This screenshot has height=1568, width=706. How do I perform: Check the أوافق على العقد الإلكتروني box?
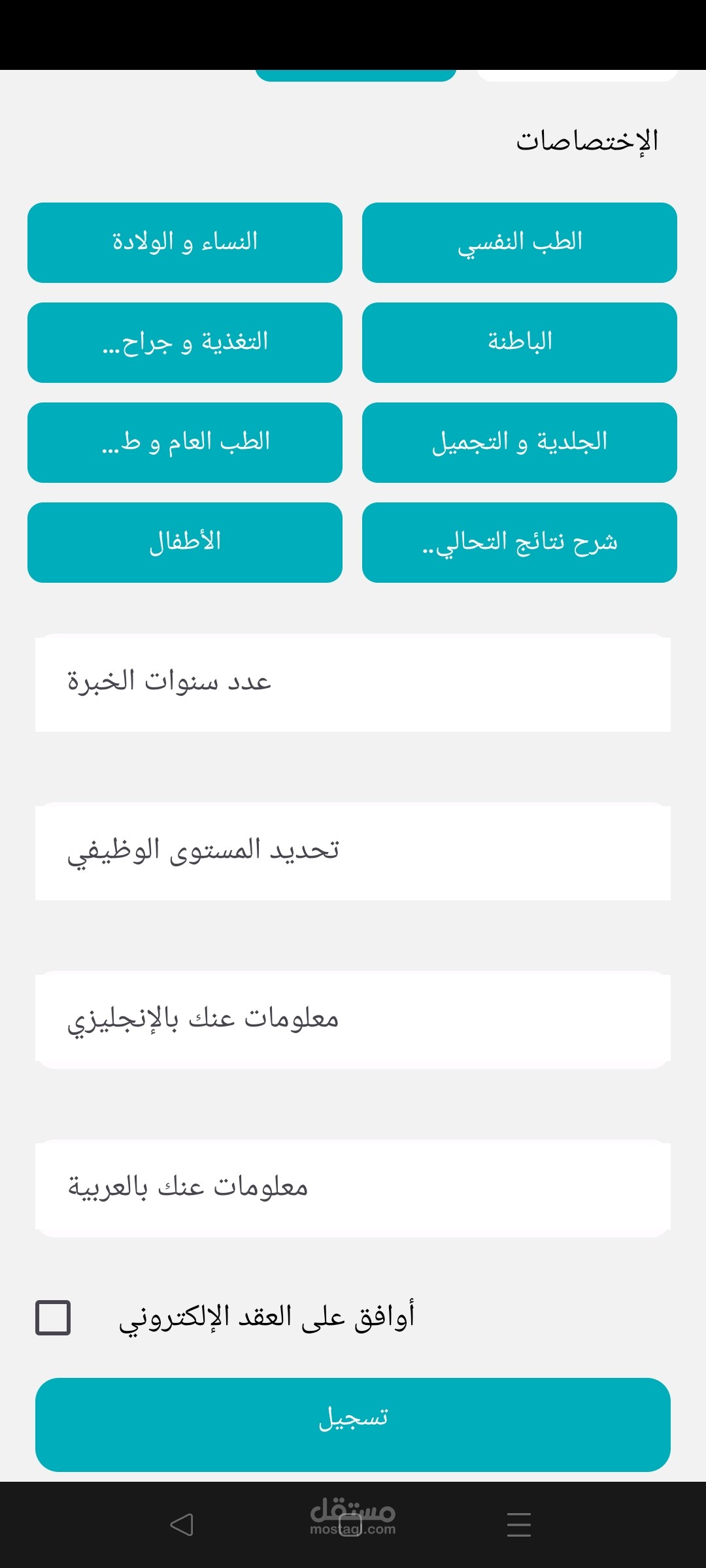coord(53,1317)
